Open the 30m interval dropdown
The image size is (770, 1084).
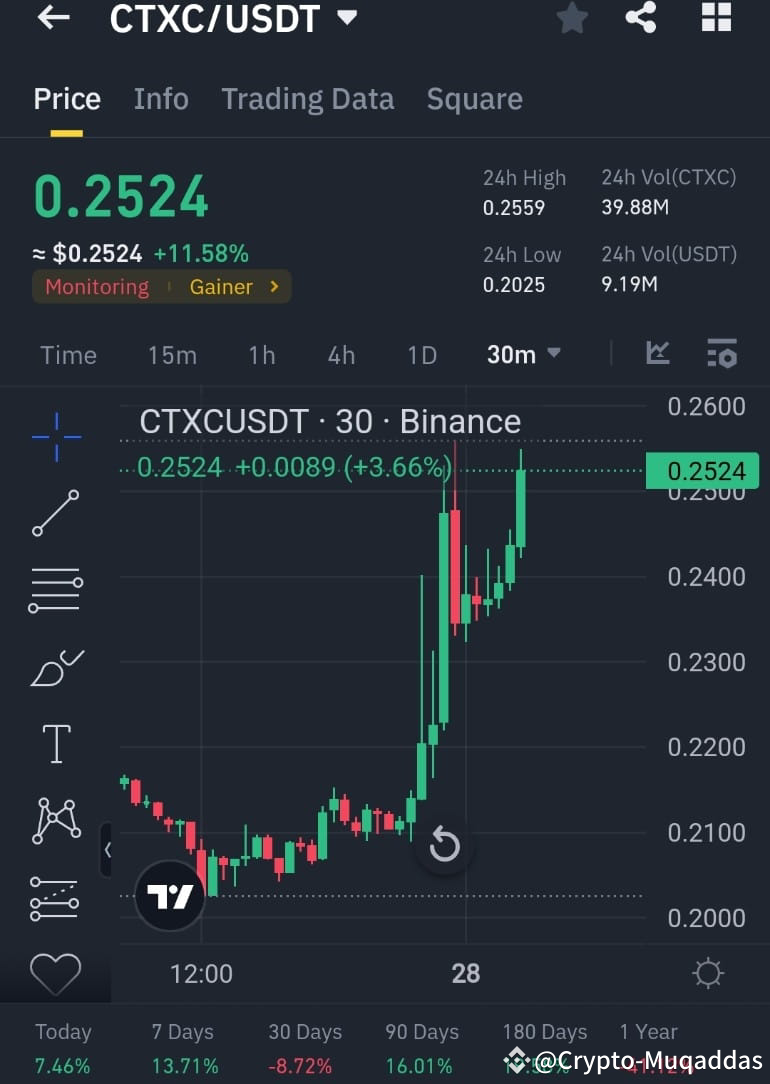tap(523, 354)
